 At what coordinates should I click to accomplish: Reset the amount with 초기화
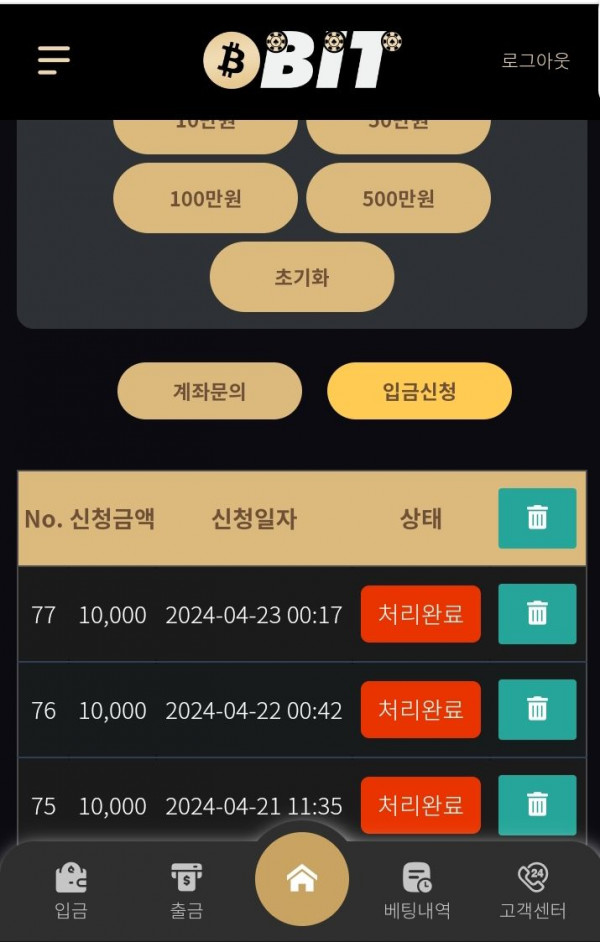pyautogui.click(x=301, y=277)
